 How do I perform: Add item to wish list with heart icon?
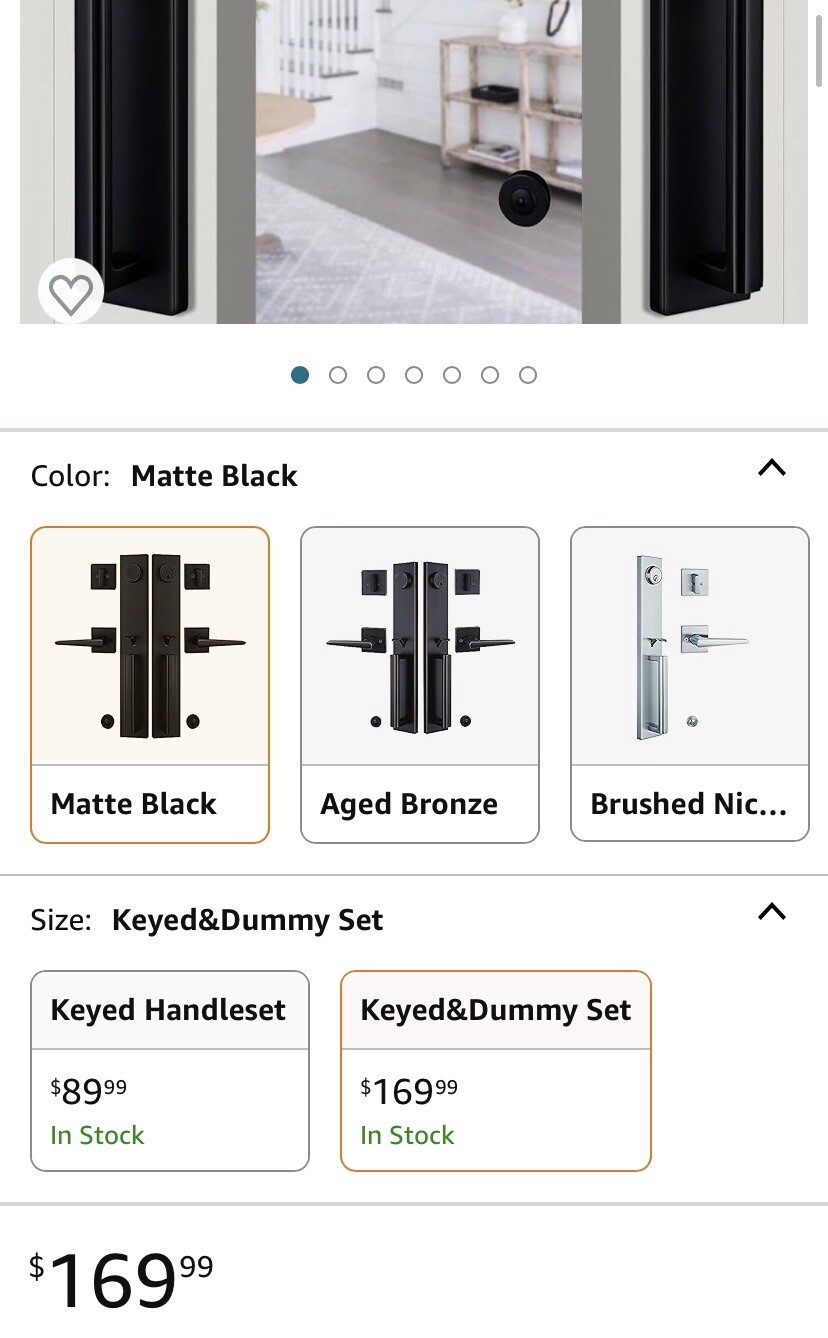click(71, 292)
